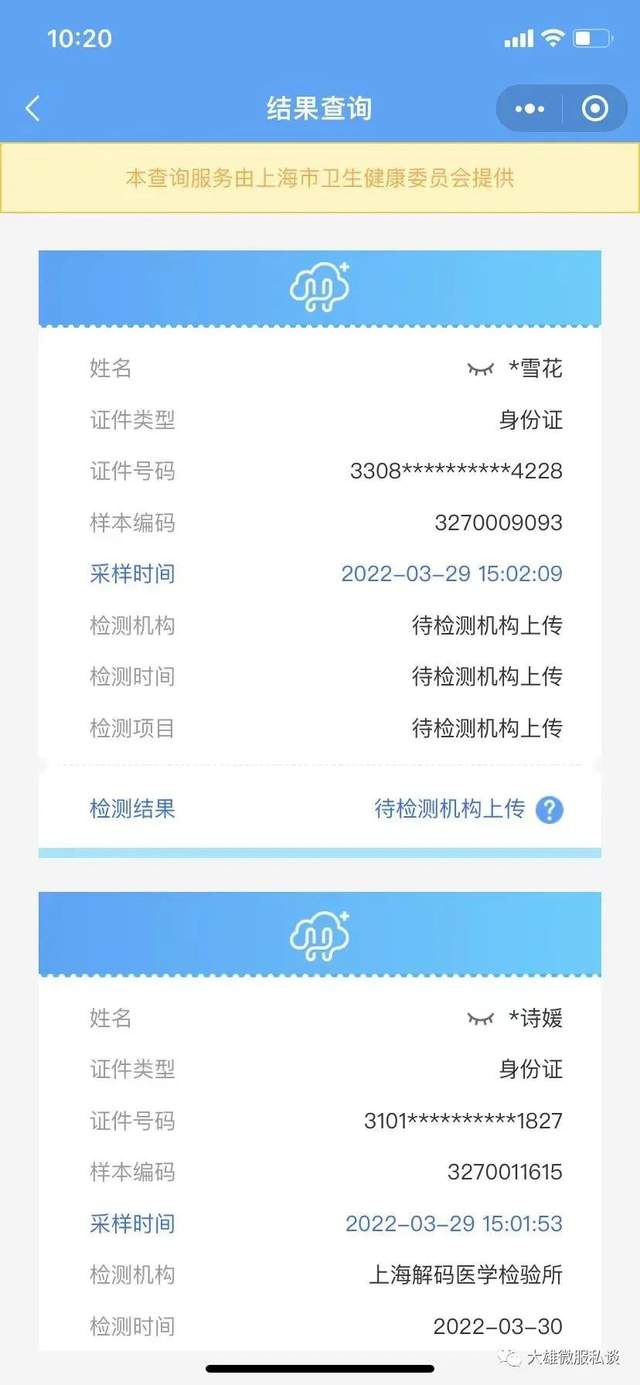Close the mini program with the circle button
Screen dimensions: 640x1385
(595, 108)
